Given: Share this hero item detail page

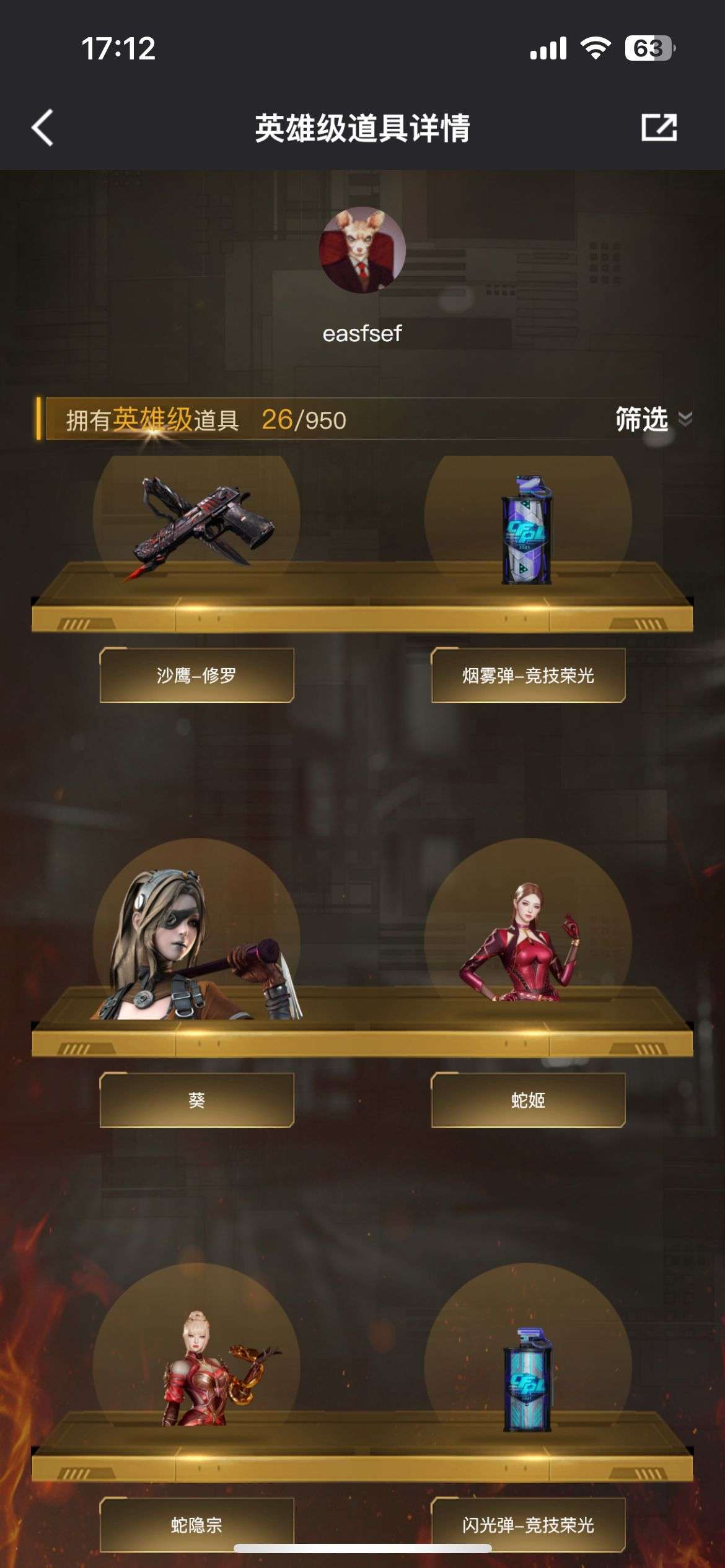Looking at the screenshot, I should point(659,128).
